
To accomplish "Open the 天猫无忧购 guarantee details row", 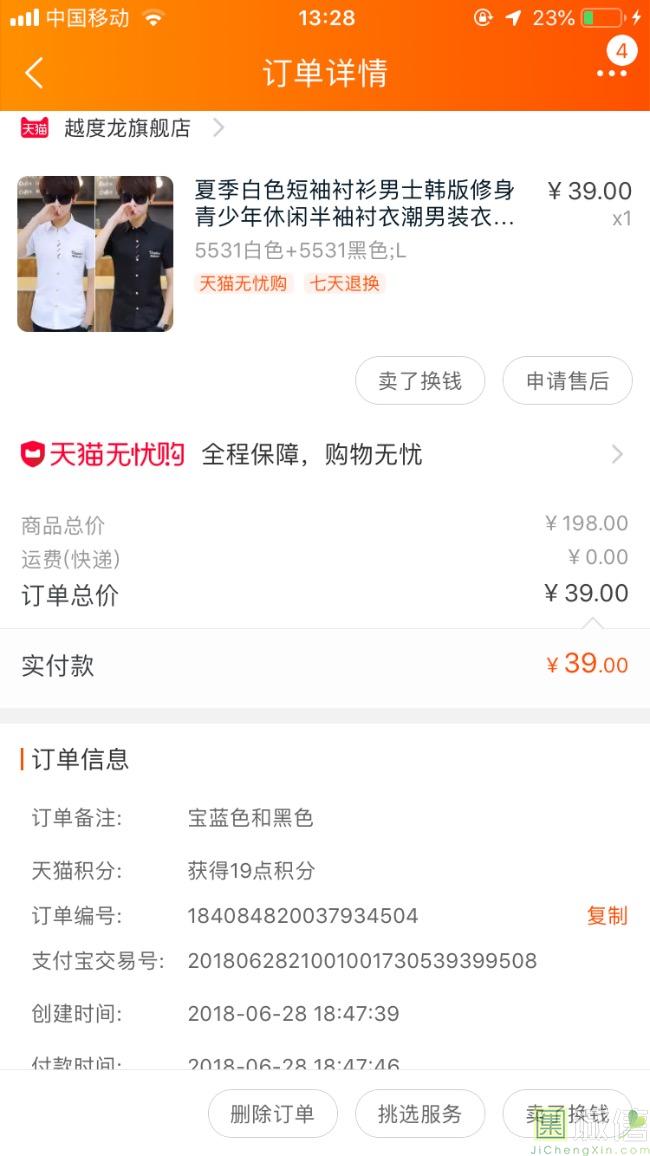I will (x=324, y=454).
